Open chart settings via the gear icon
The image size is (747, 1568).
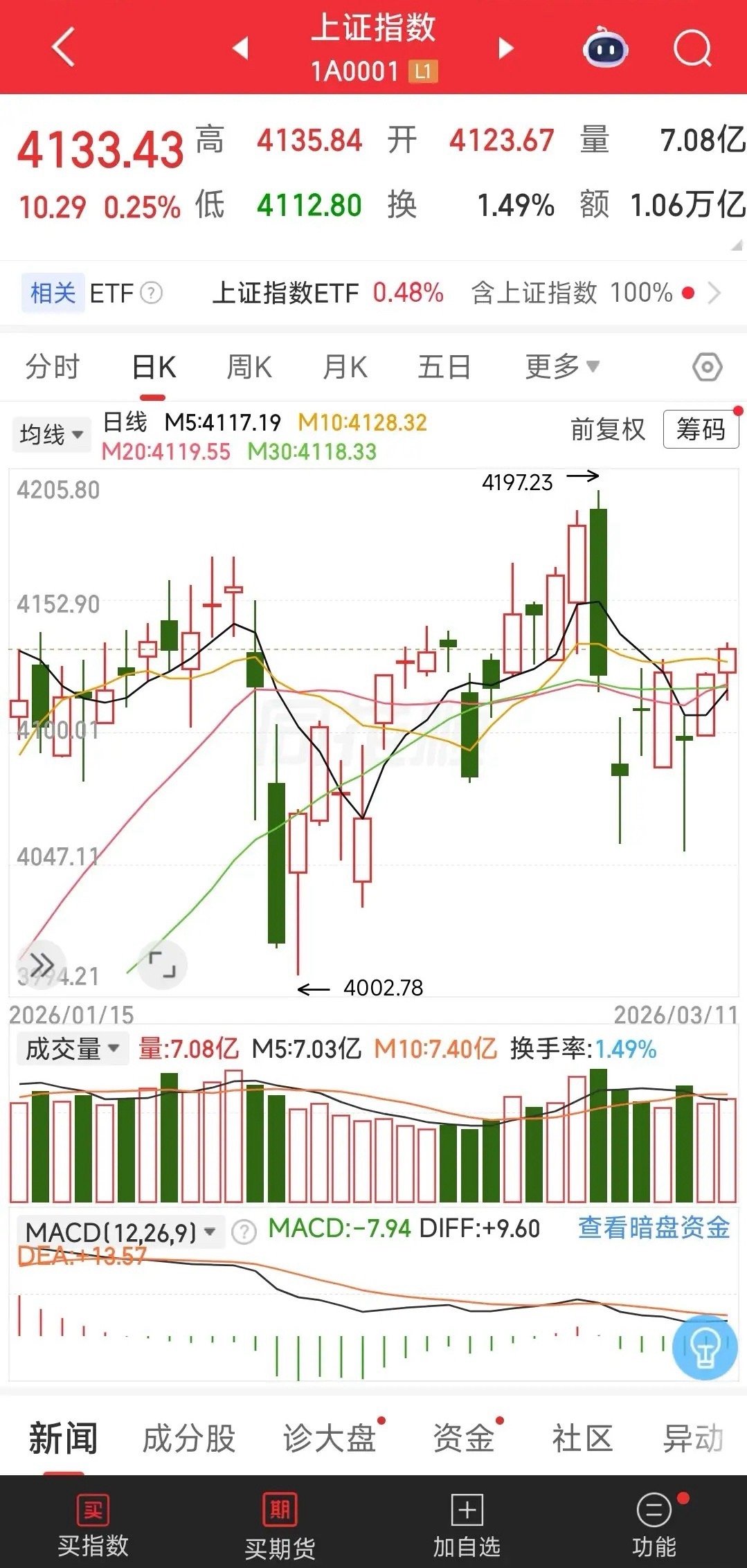click(707, 368)
